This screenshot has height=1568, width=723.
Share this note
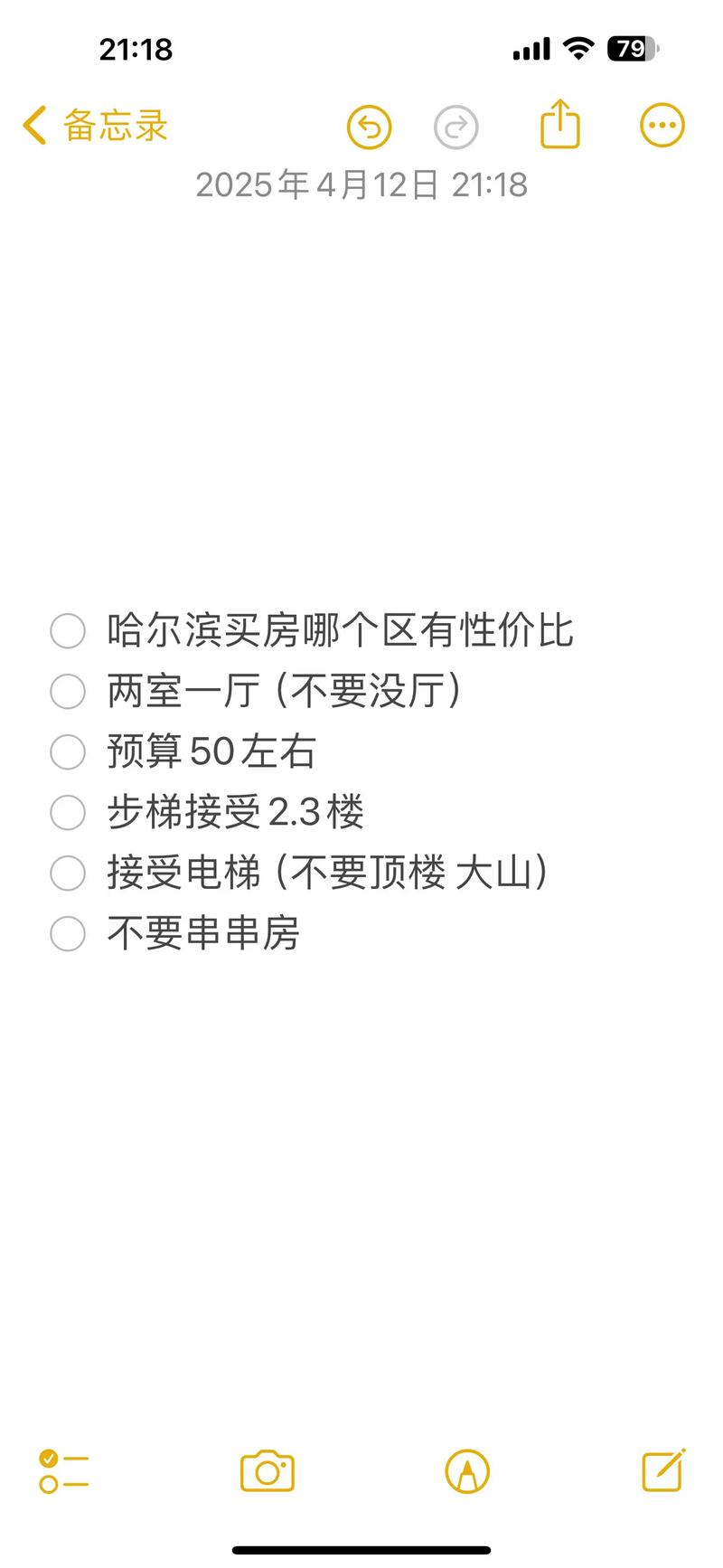coord(559,125)
